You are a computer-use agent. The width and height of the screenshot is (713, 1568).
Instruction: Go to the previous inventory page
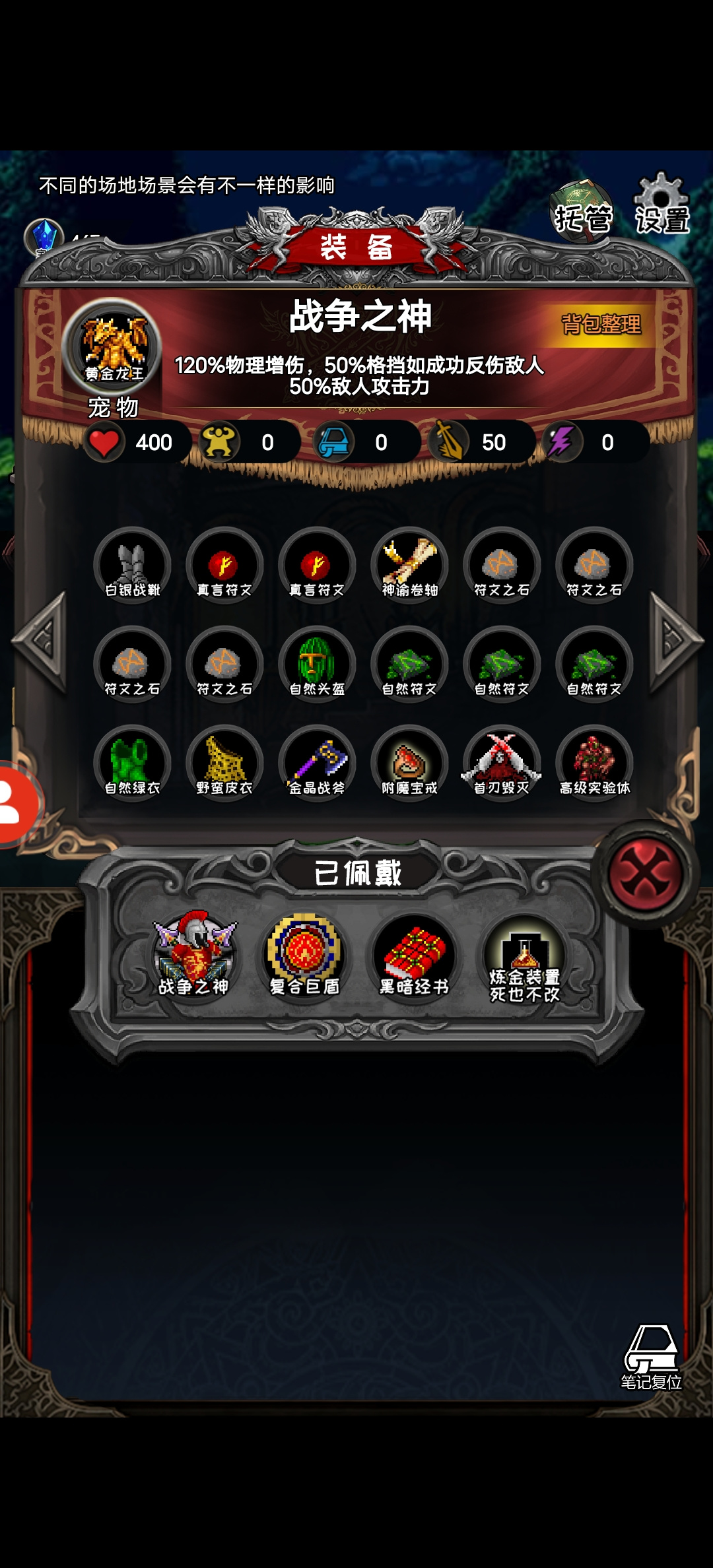click(x=40, y=640)
